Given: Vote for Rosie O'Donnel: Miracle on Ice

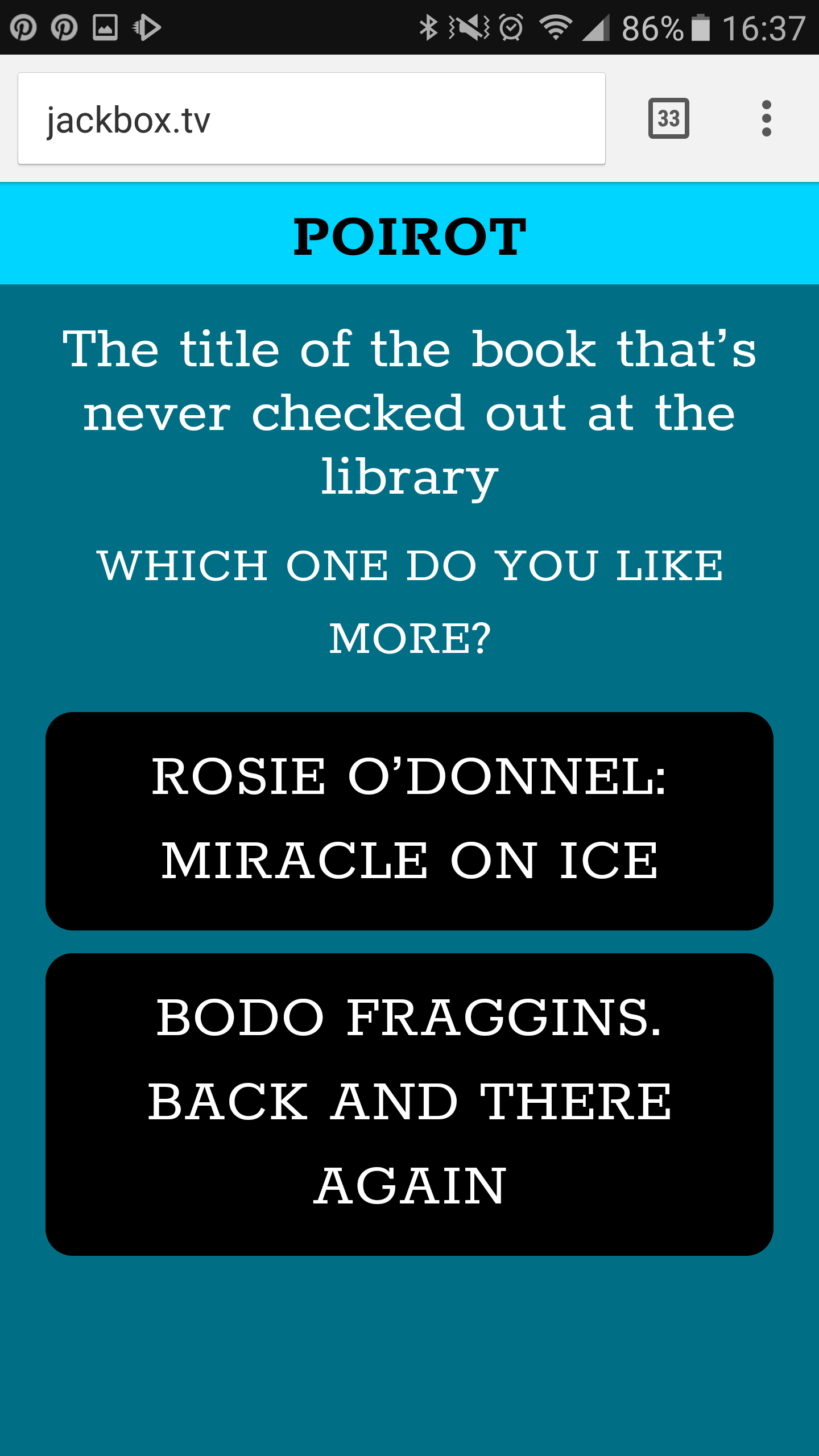Looking at the screenshot, I should 409,820.
